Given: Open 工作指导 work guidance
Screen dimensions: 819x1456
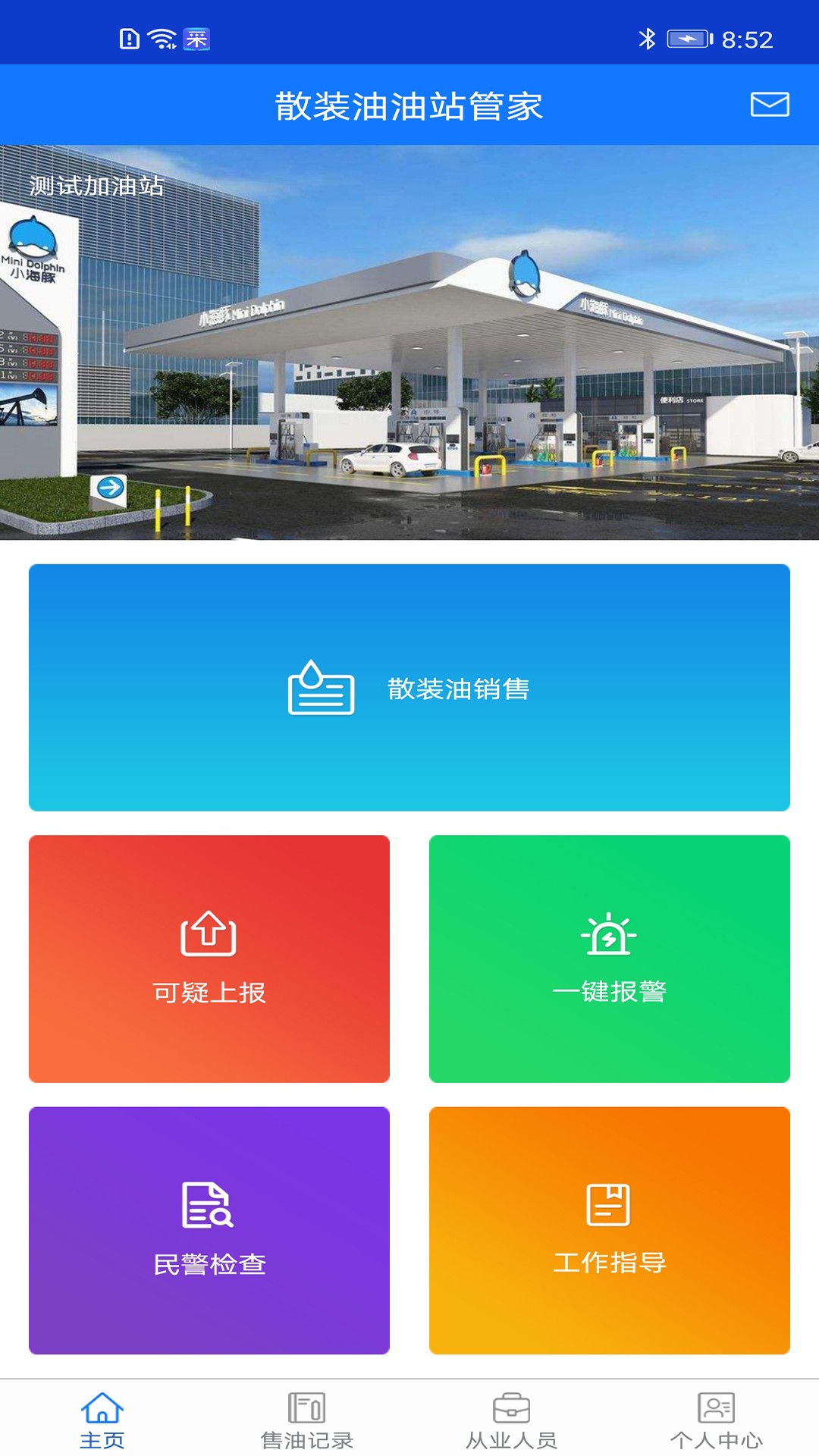Looking at the screenshot, I should pos(610,1230).
